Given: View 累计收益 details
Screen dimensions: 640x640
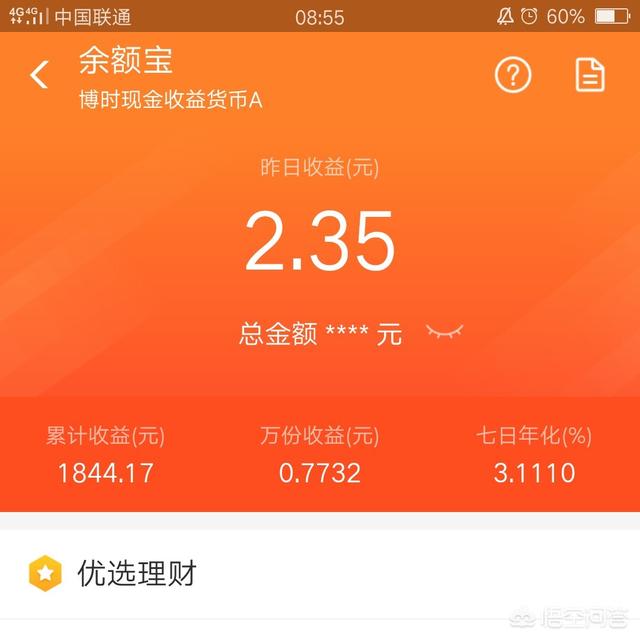Looking at the screenshot, I should [x=106, y=456].
